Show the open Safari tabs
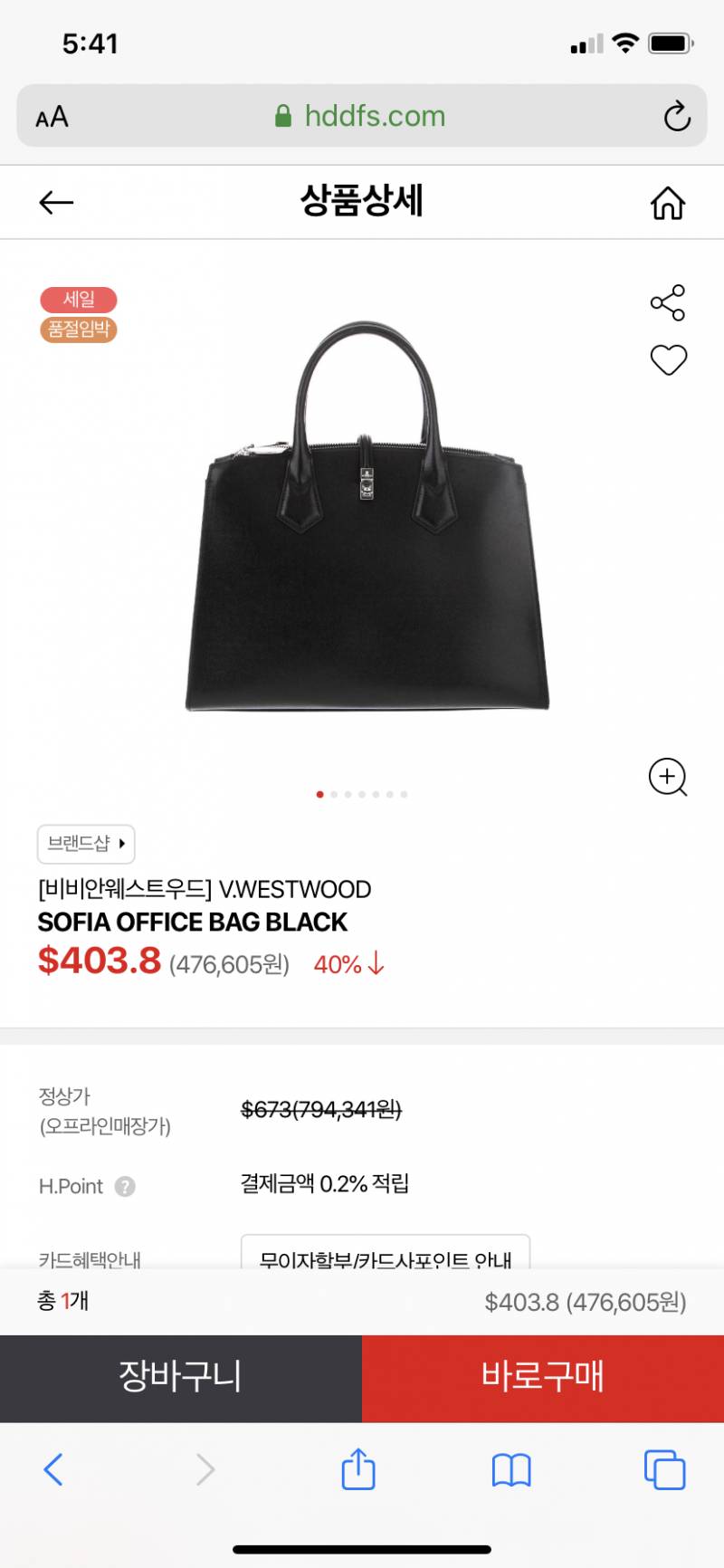 664,1469
